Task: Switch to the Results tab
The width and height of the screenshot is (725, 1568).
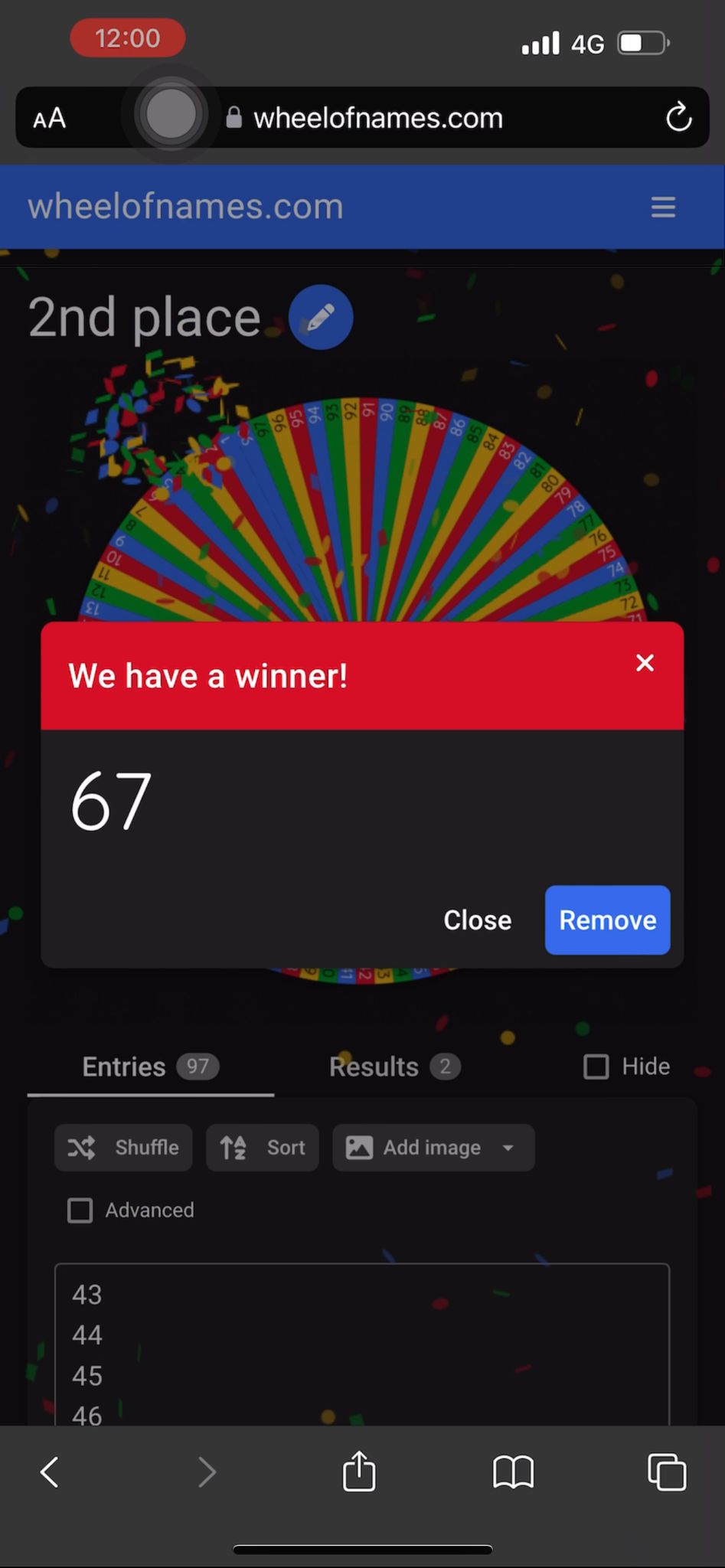Action: (394, 1067)
